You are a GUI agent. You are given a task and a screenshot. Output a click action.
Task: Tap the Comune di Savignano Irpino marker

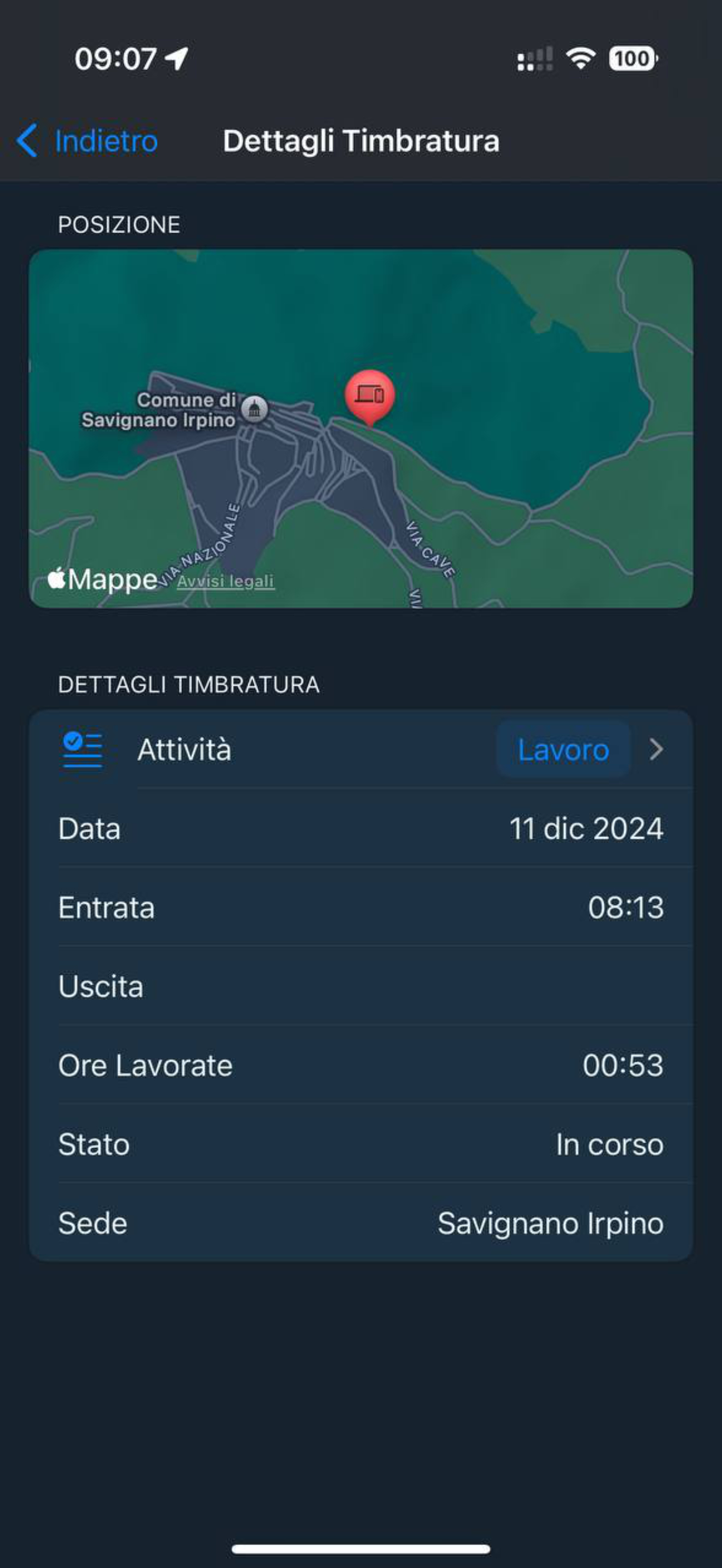(254, 408)
